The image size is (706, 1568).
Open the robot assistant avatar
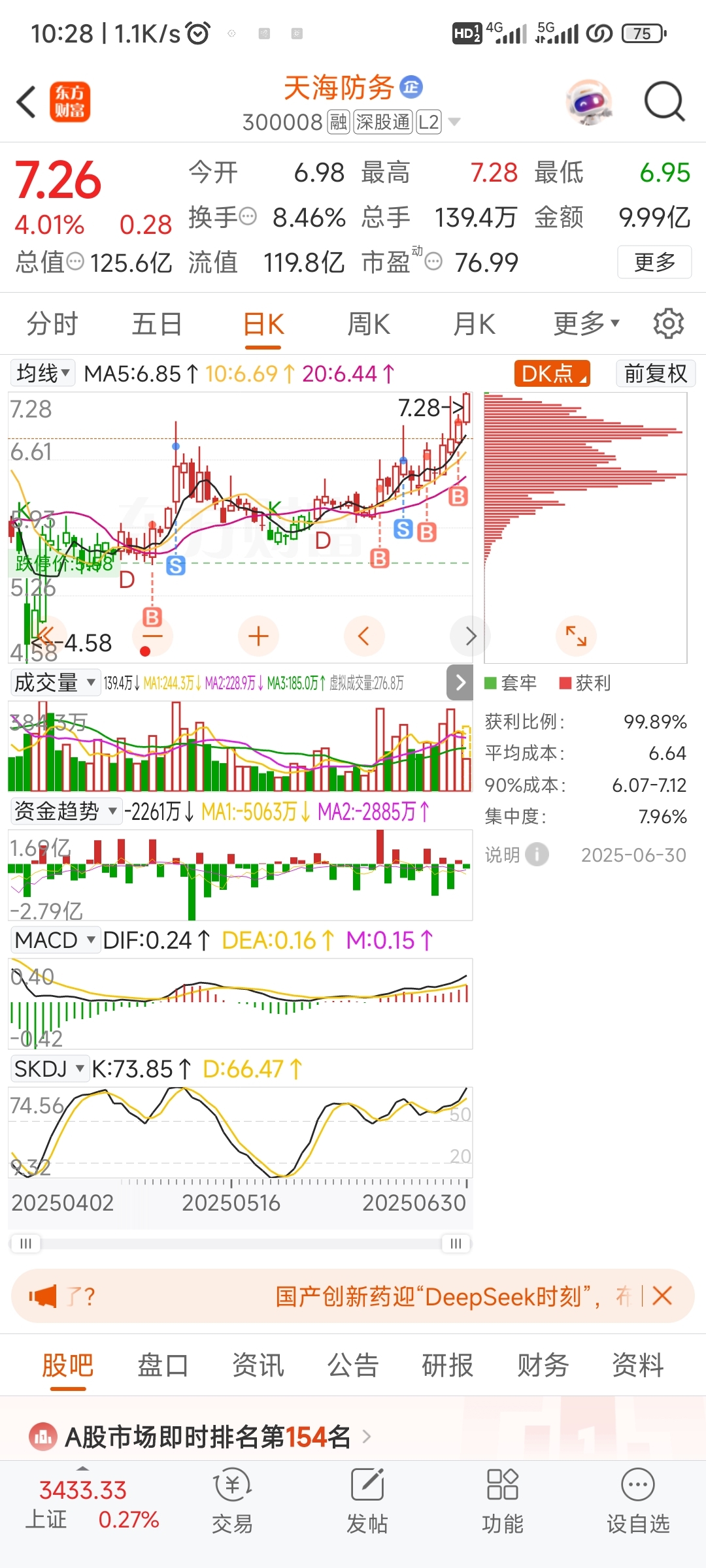[590, 102]
